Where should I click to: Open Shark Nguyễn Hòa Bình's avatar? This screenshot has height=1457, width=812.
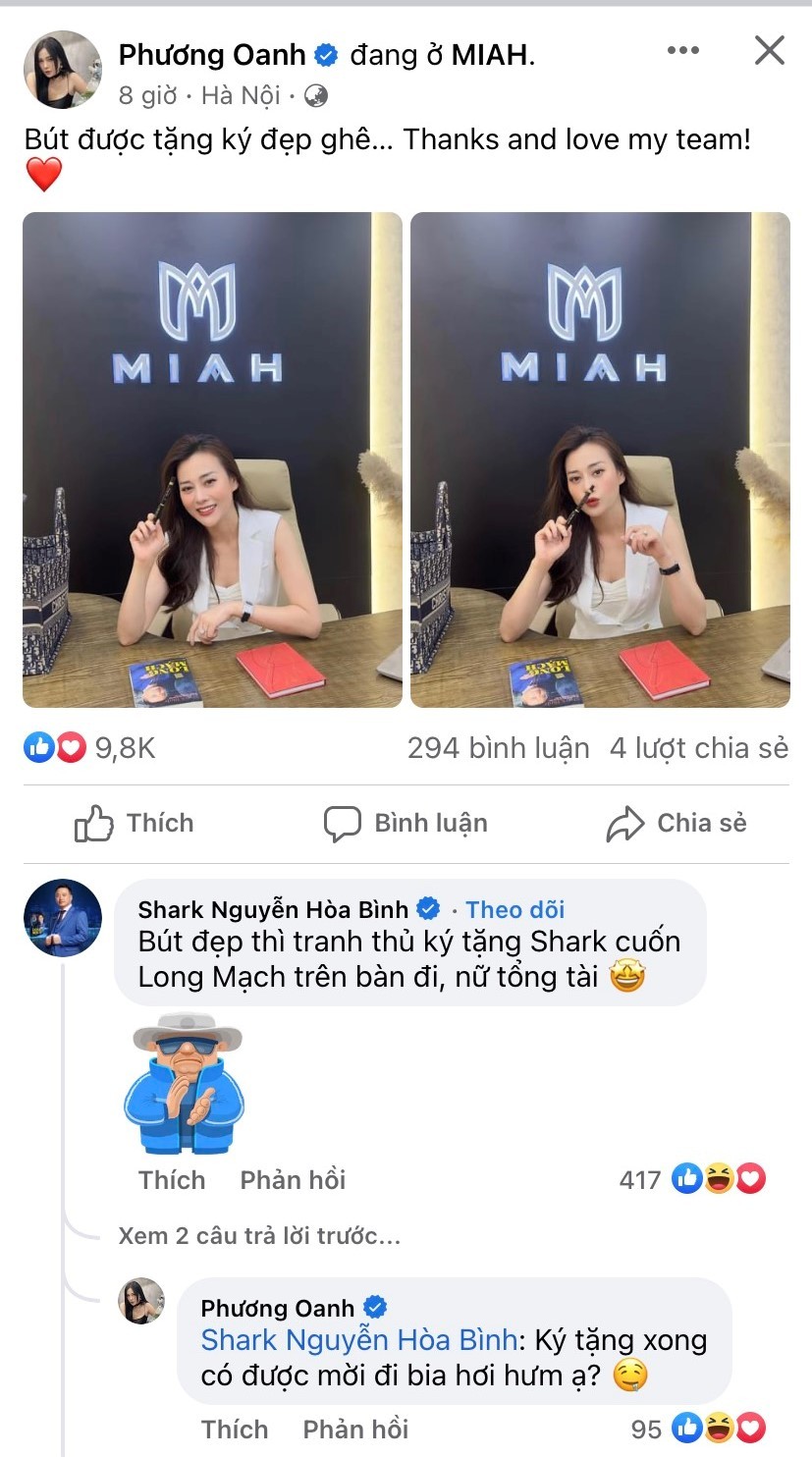tap(63, 918)
